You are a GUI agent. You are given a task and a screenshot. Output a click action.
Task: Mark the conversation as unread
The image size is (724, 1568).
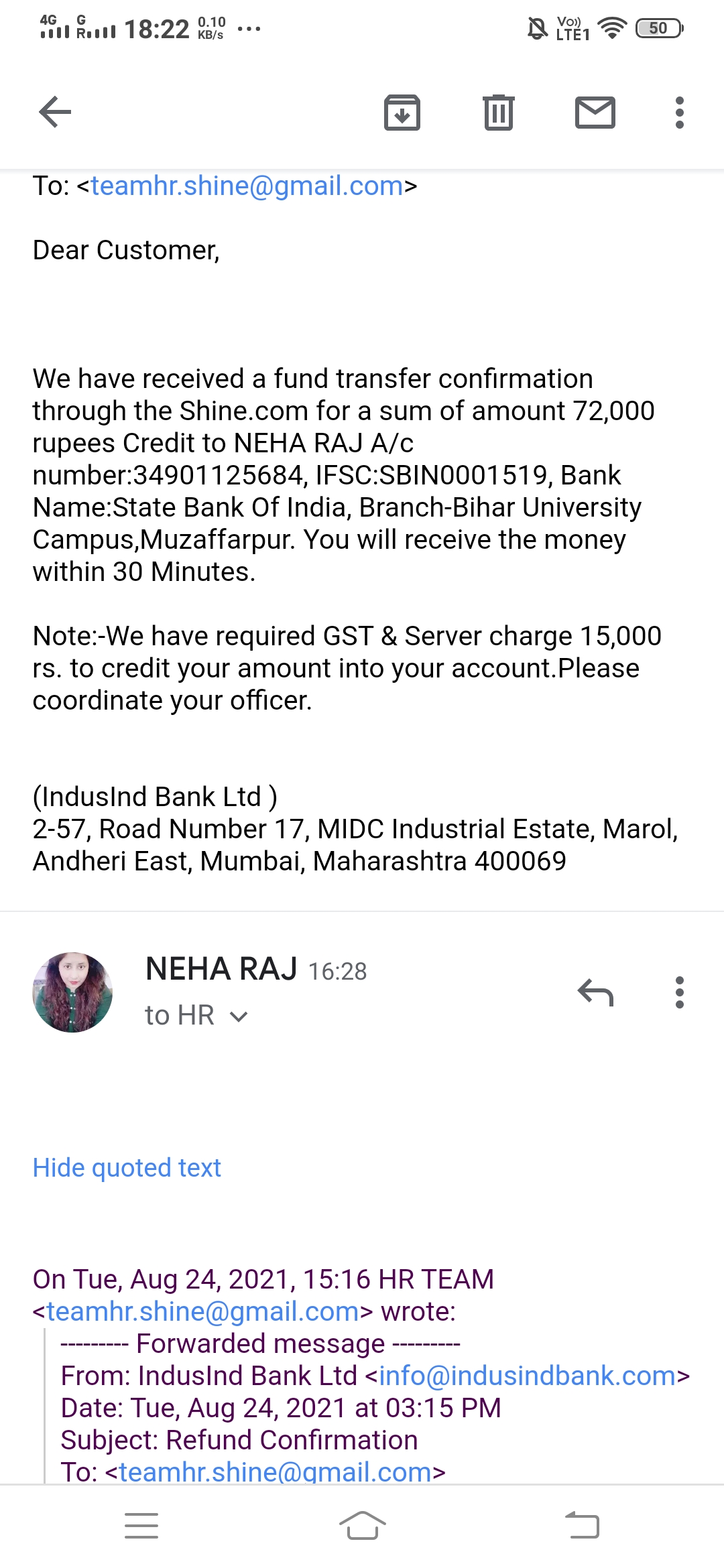(595, 112)
